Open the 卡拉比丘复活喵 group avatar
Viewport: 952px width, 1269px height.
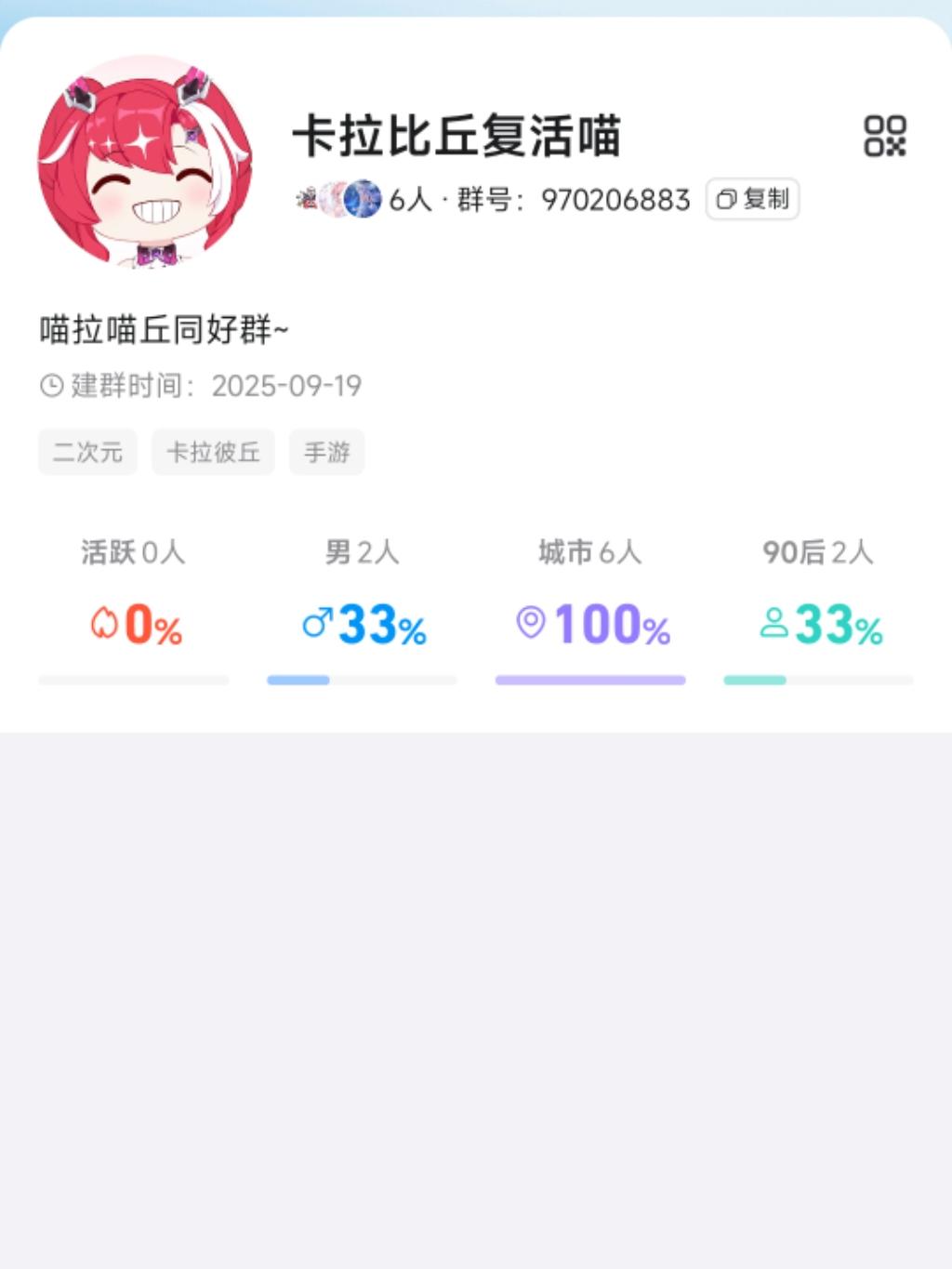(x=145, y=162)
